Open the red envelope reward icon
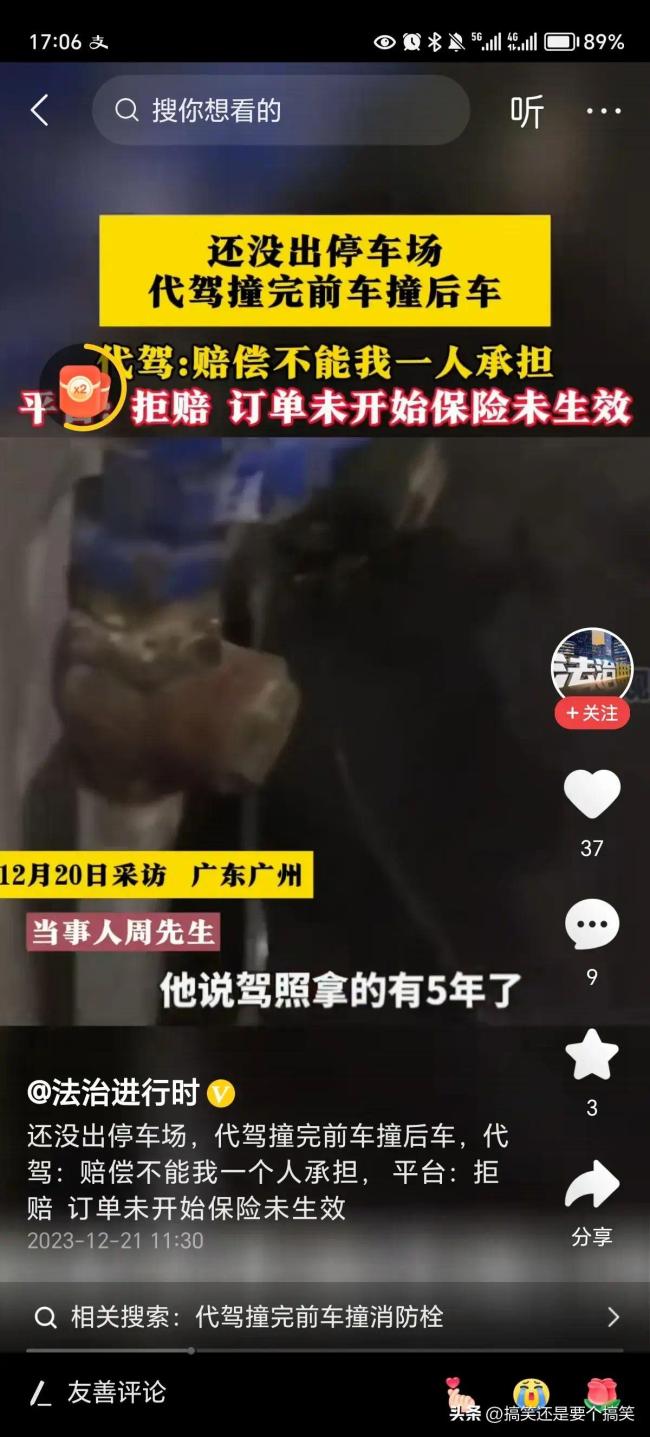Screen dimensions: 650x1437 (80, 387)
